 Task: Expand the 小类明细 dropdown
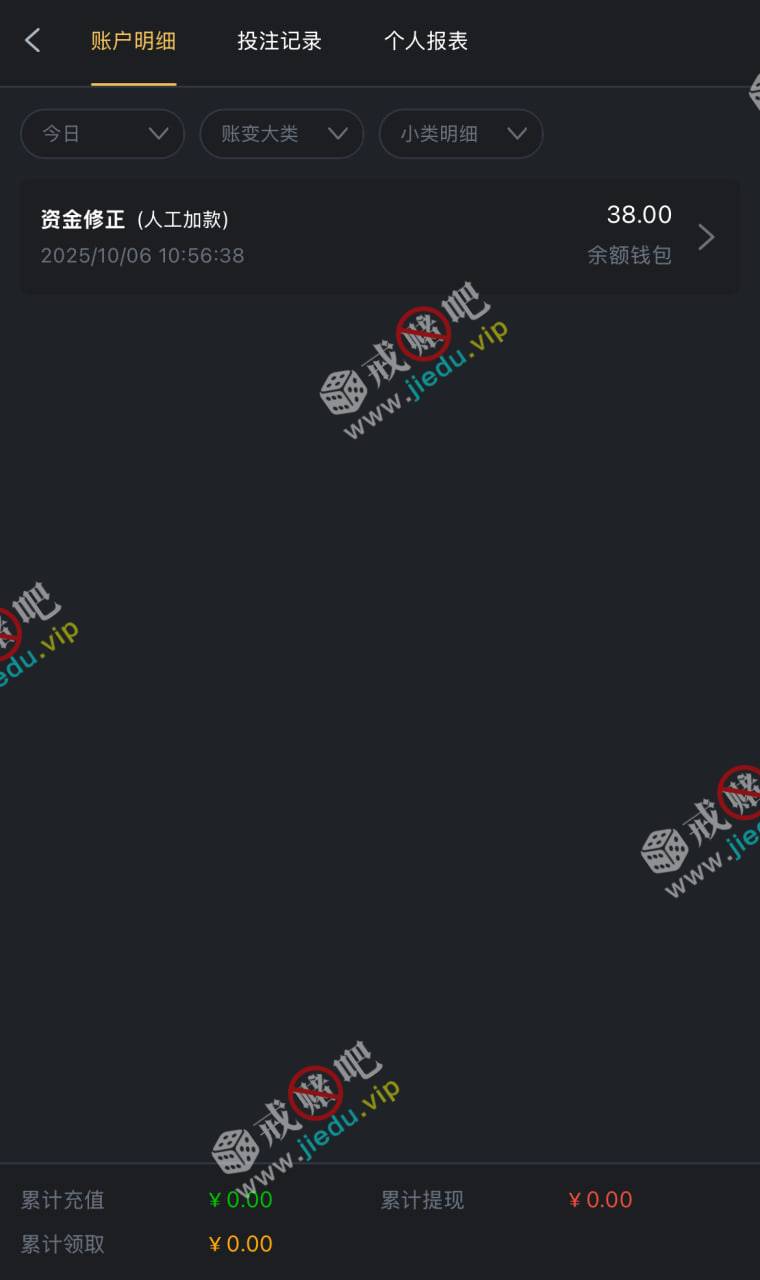(x=461, y=134)
